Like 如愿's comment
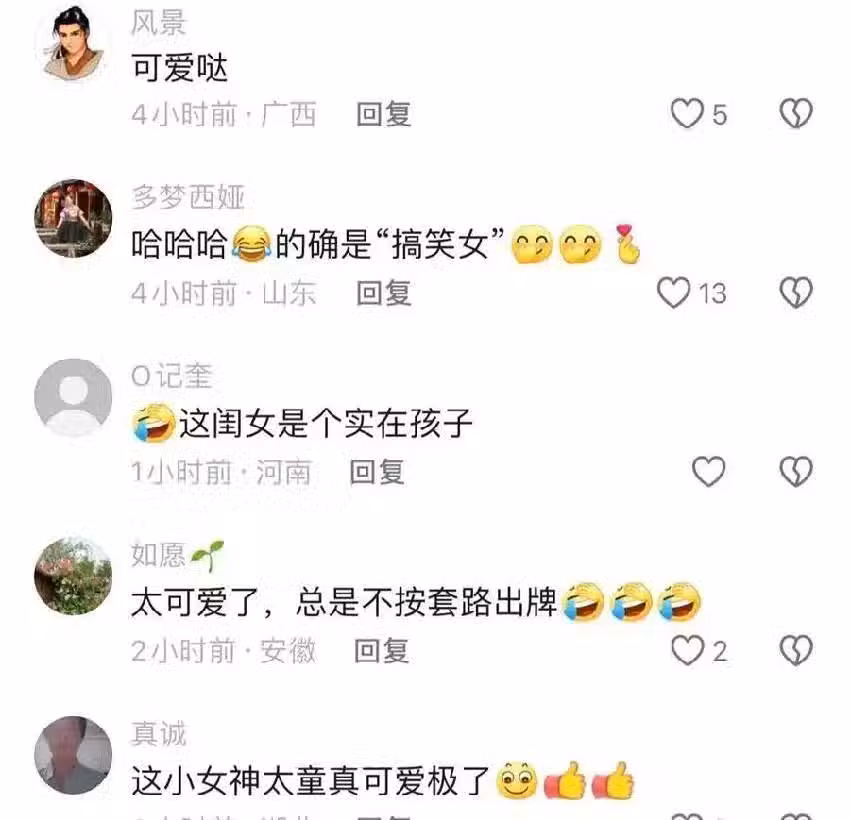Screen dimensions: 850x820 [687, 651]
